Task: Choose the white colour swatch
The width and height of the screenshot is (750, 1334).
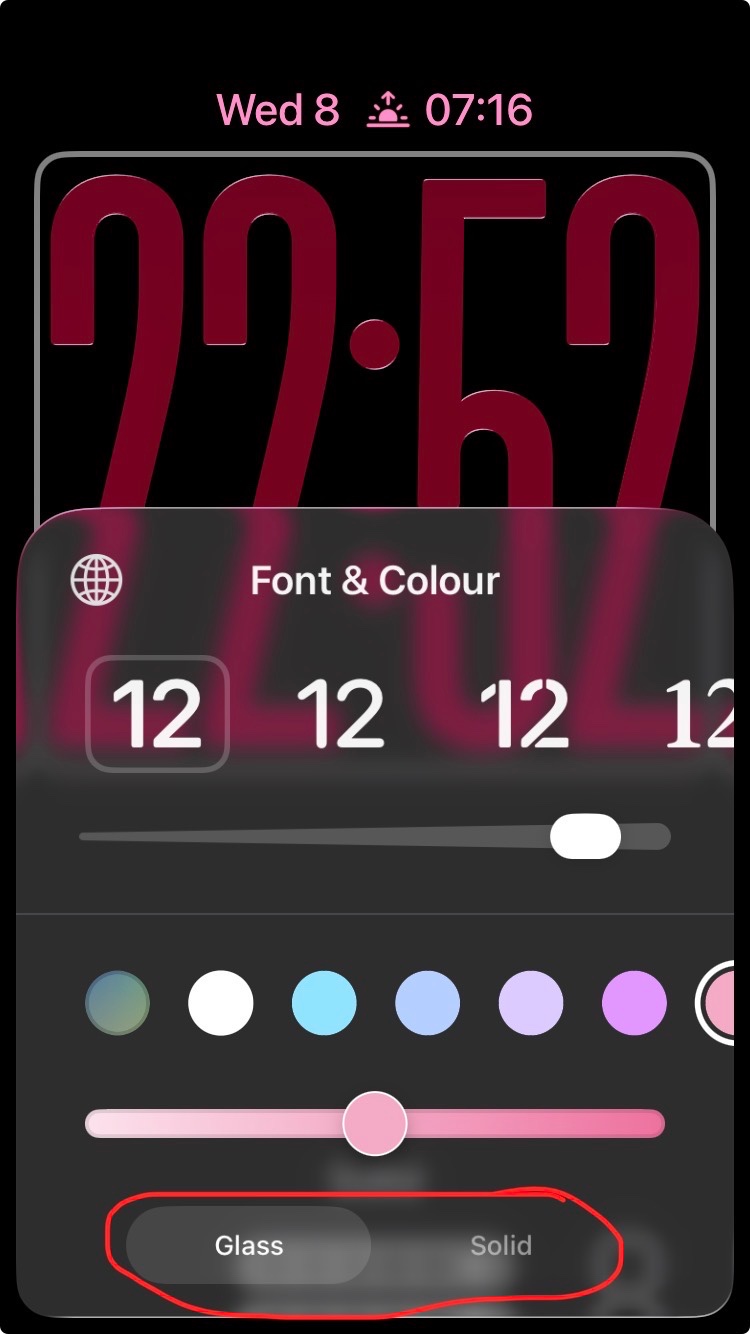Action: pos(221,1002)
